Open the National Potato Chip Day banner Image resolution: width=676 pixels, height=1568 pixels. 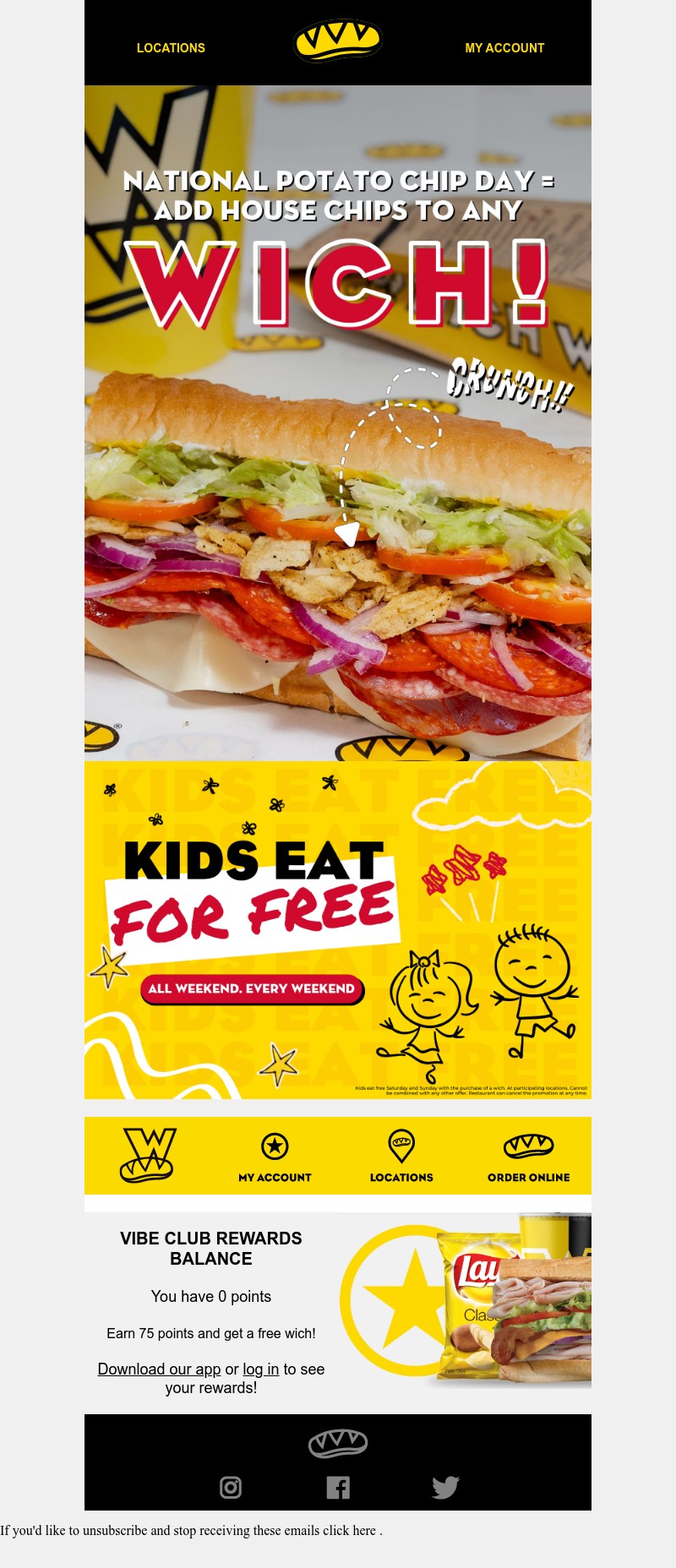pyautogui.click(x=338, y=422)
